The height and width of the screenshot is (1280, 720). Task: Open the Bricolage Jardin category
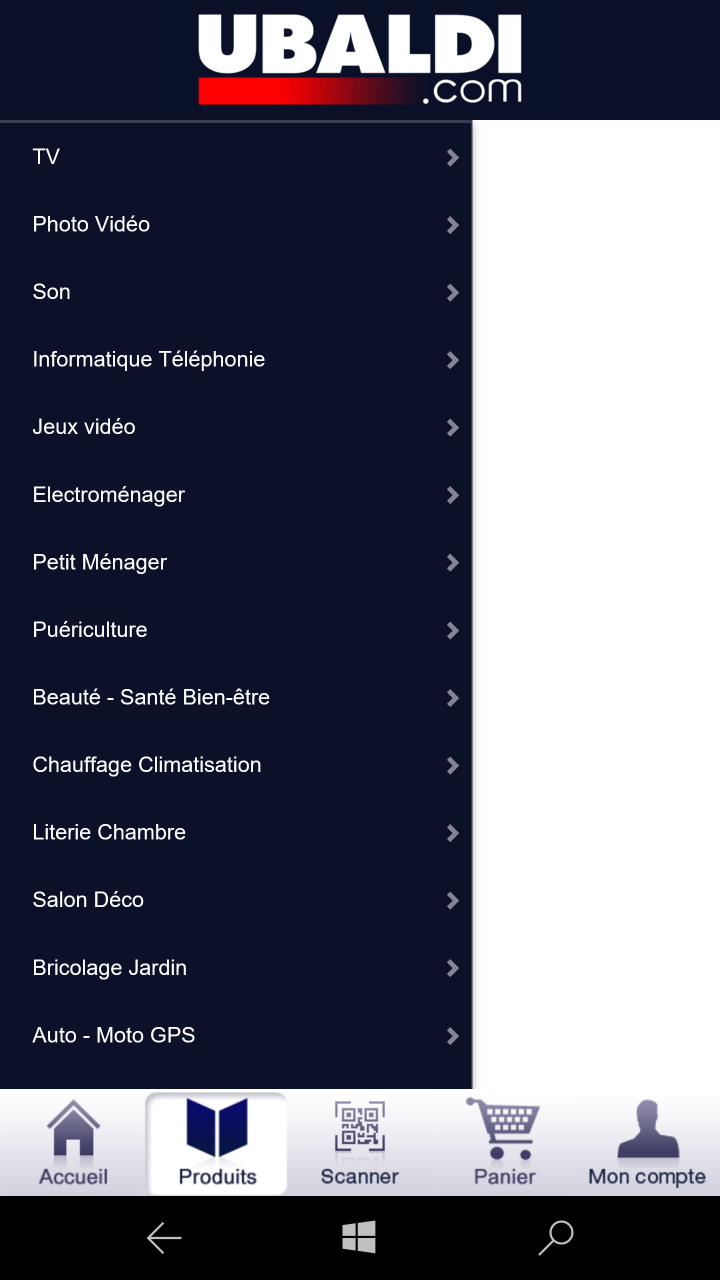pyautogui.click(x=235, y=968)
